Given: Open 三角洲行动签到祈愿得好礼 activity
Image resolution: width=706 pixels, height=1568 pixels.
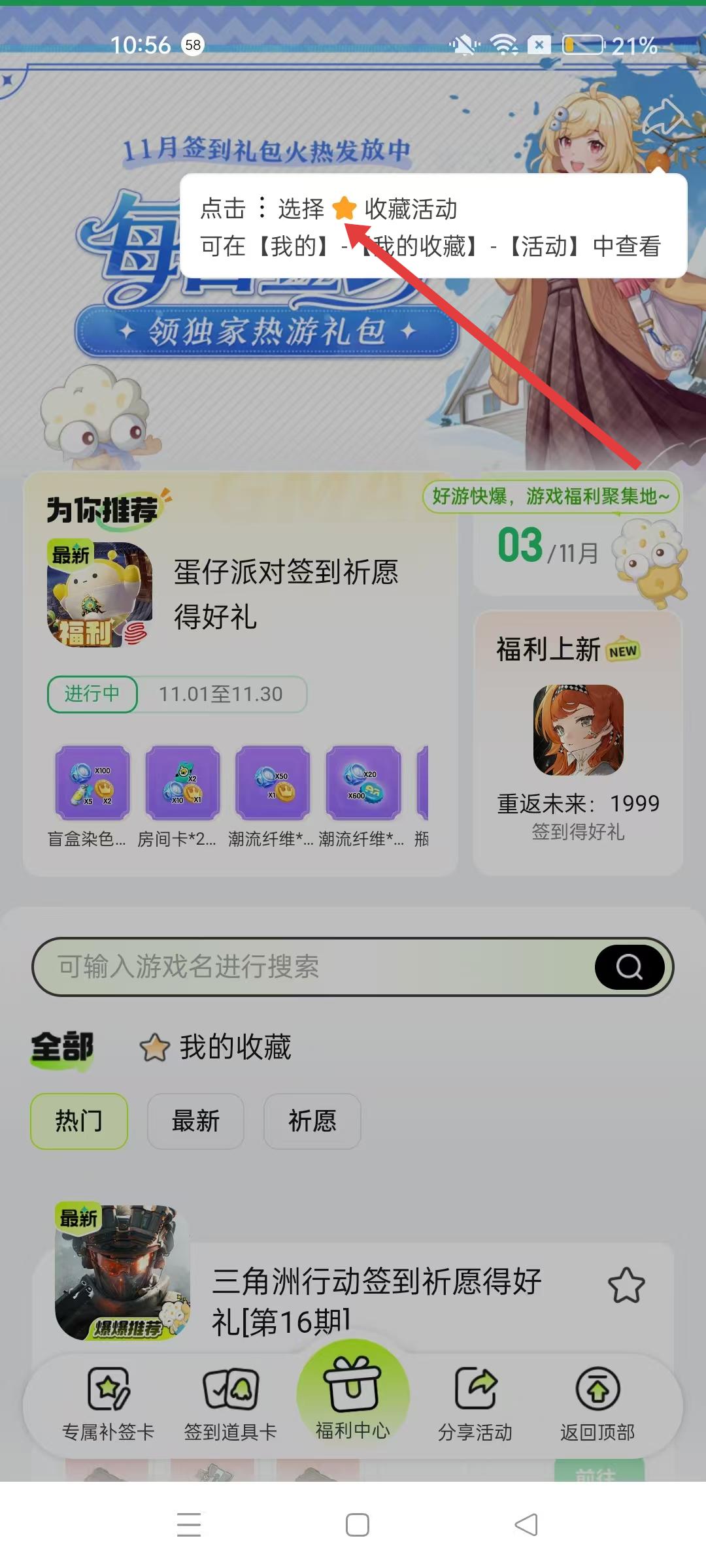Looking at the screenshot, I should pyautogui.click(x=376, y=1300).
